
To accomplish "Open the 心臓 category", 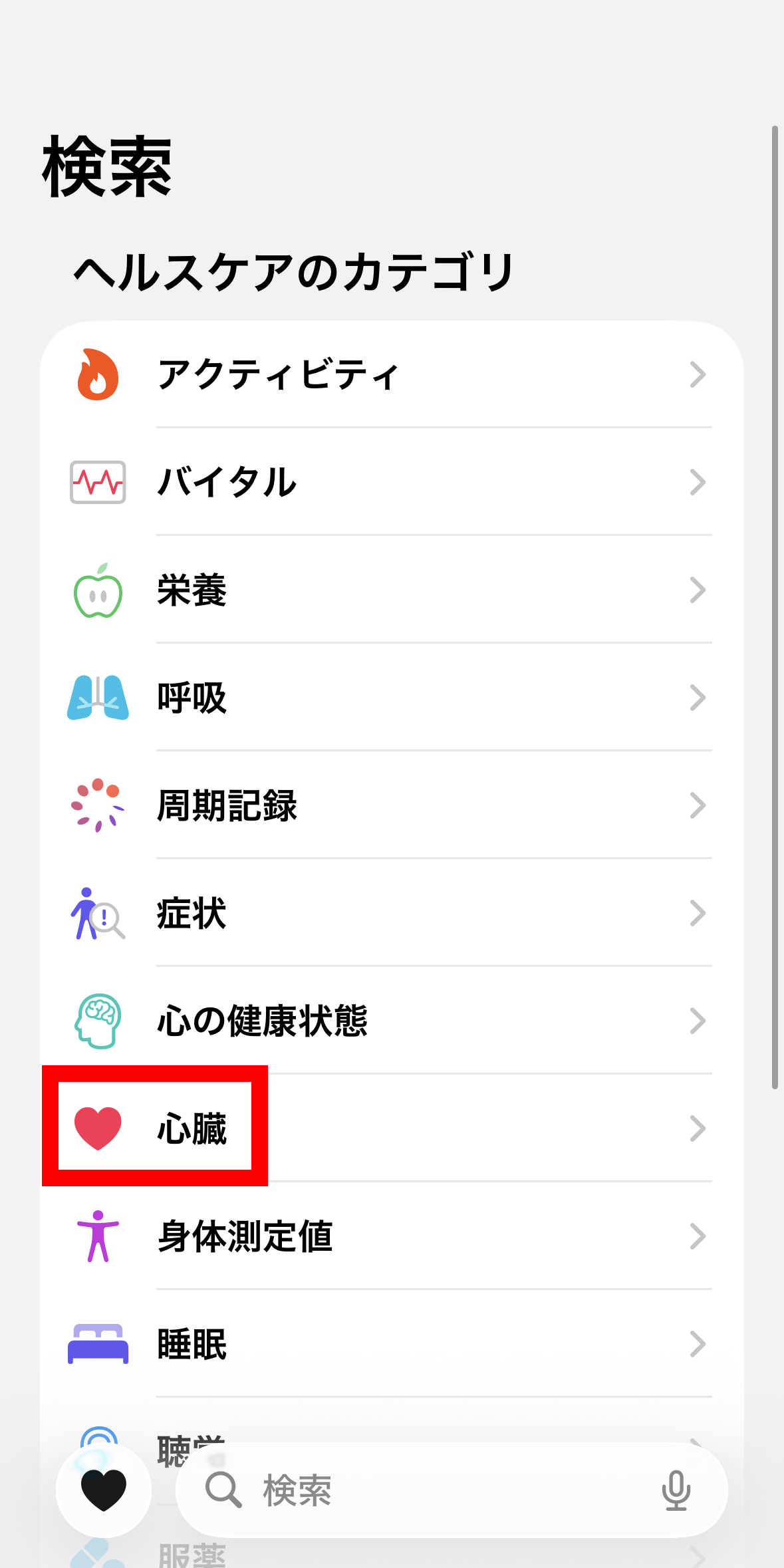I will (391, 1128).
